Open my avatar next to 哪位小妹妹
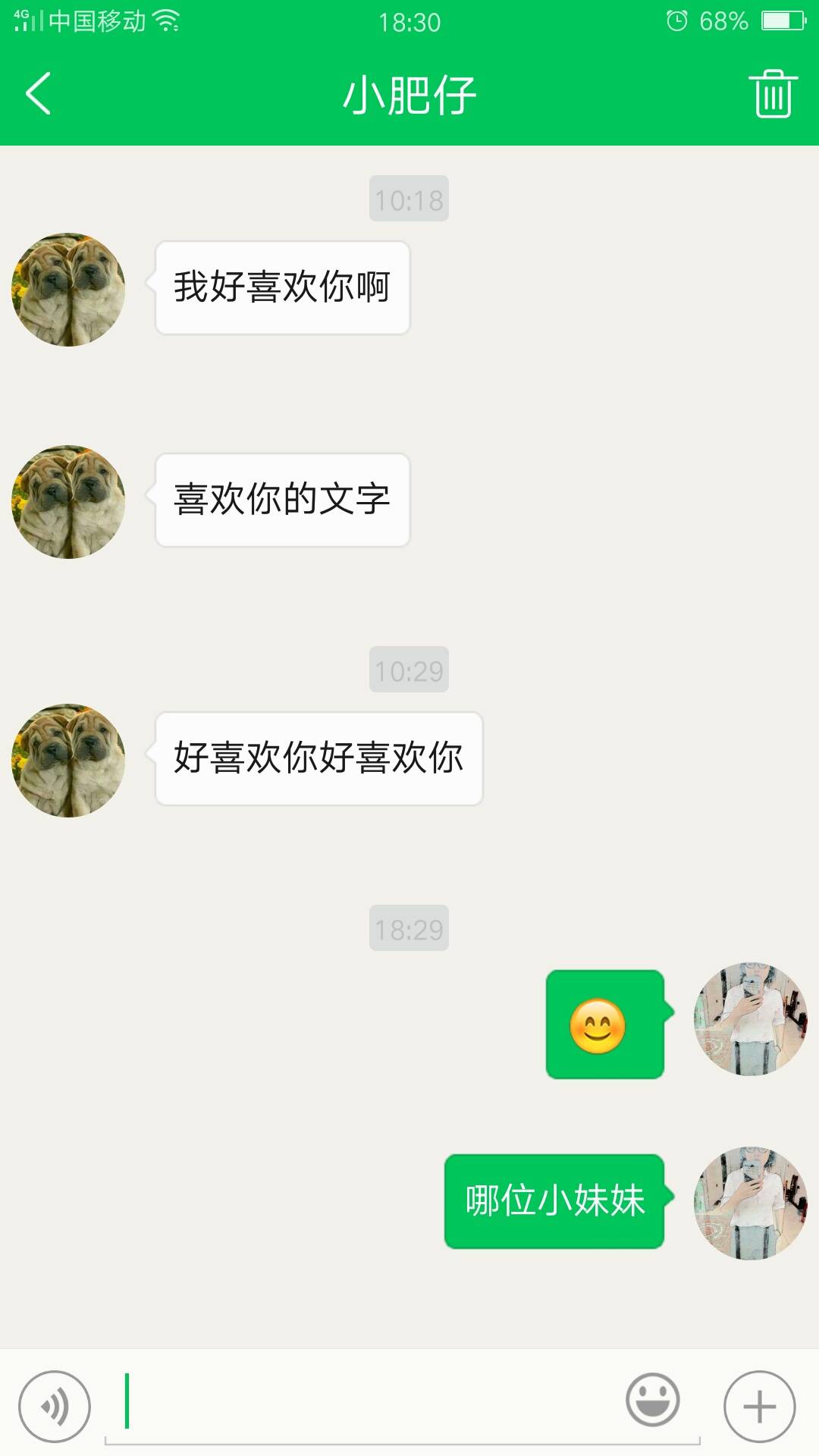819x1456 pixels. (750, 1203)
